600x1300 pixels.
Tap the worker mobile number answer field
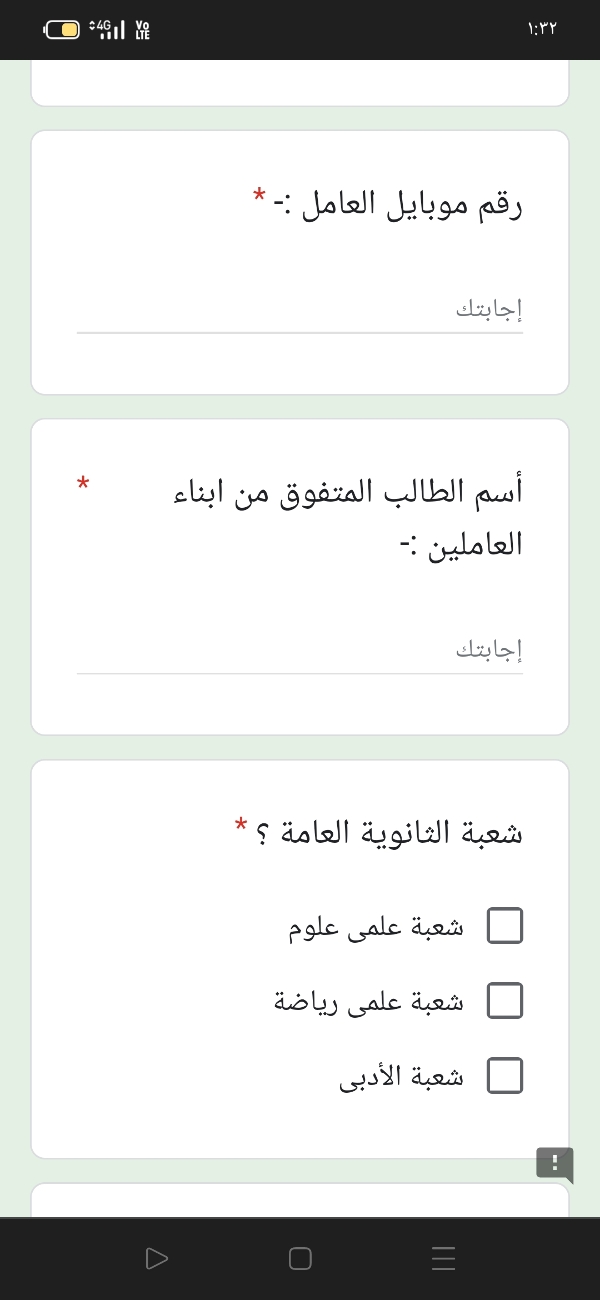coord(300,311)
